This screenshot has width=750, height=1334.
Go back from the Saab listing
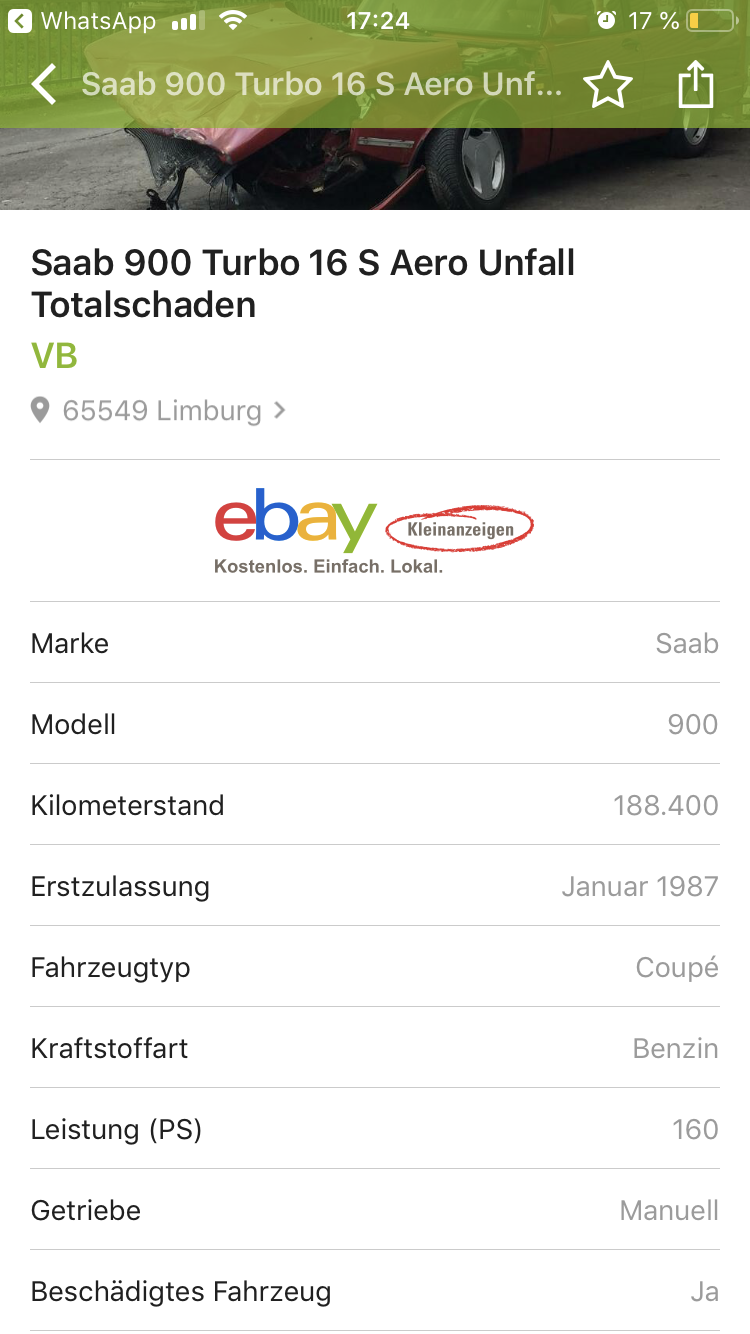[44, 85]
